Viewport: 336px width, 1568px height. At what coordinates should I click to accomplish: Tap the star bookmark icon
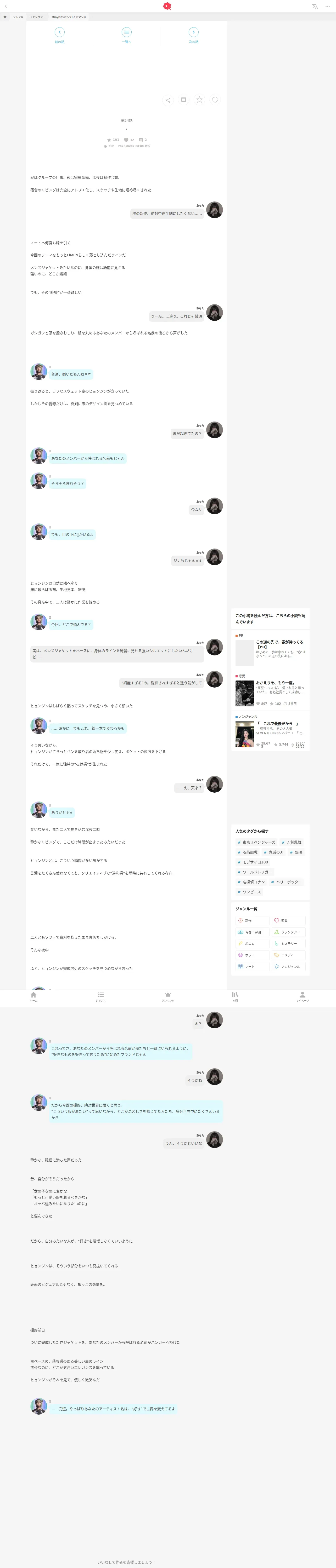click(x=199, y=100)
